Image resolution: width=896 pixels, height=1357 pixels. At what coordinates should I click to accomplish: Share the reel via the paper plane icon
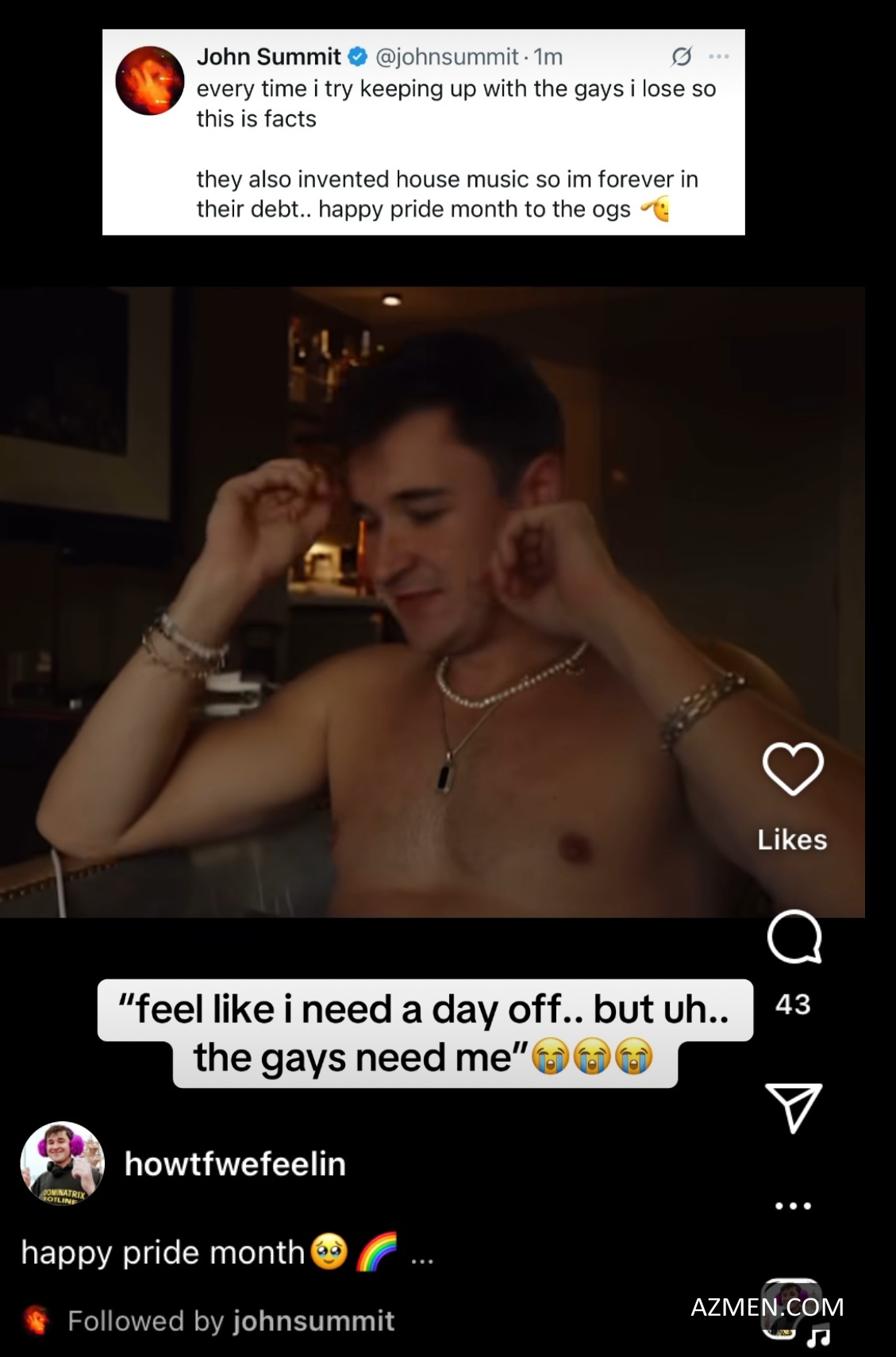tap(793, 1107)
